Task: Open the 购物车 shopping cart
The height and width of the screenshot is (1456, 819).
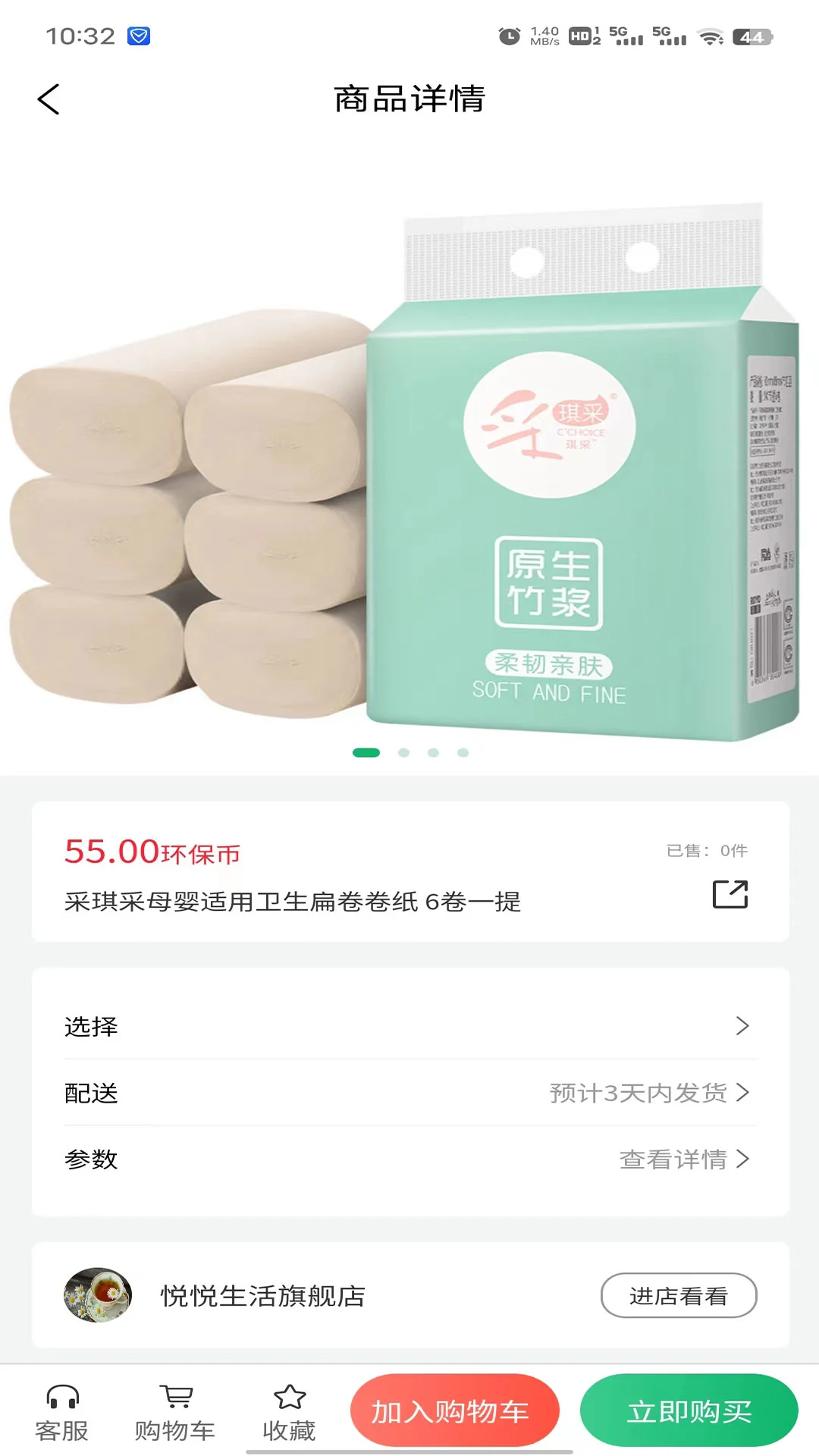Action: [x=175, y=1413]
